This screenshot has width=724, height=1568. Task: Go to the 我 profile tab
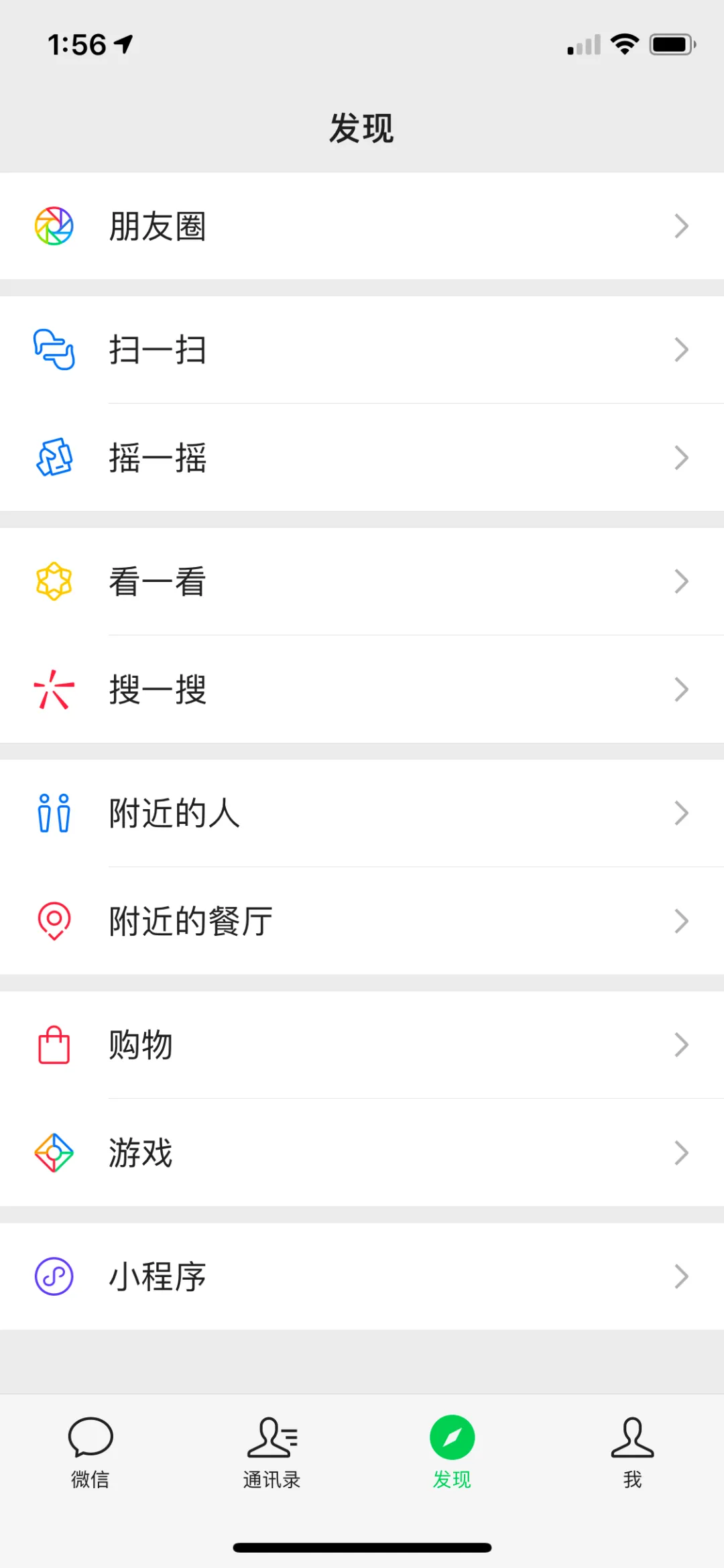[633, 1451]
